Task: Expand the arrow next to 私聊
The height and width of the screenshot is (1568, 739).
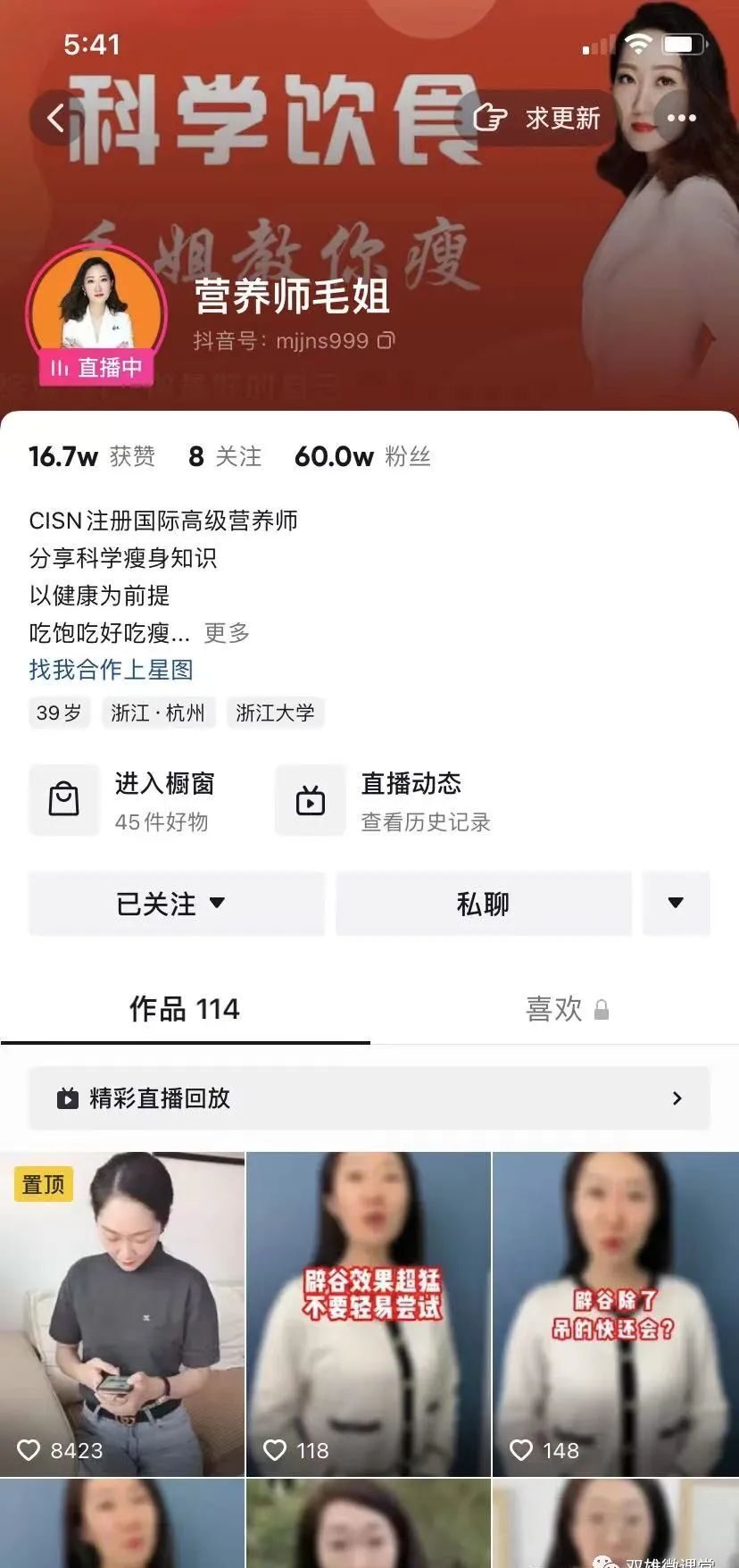Action: (x=676, y=904)
